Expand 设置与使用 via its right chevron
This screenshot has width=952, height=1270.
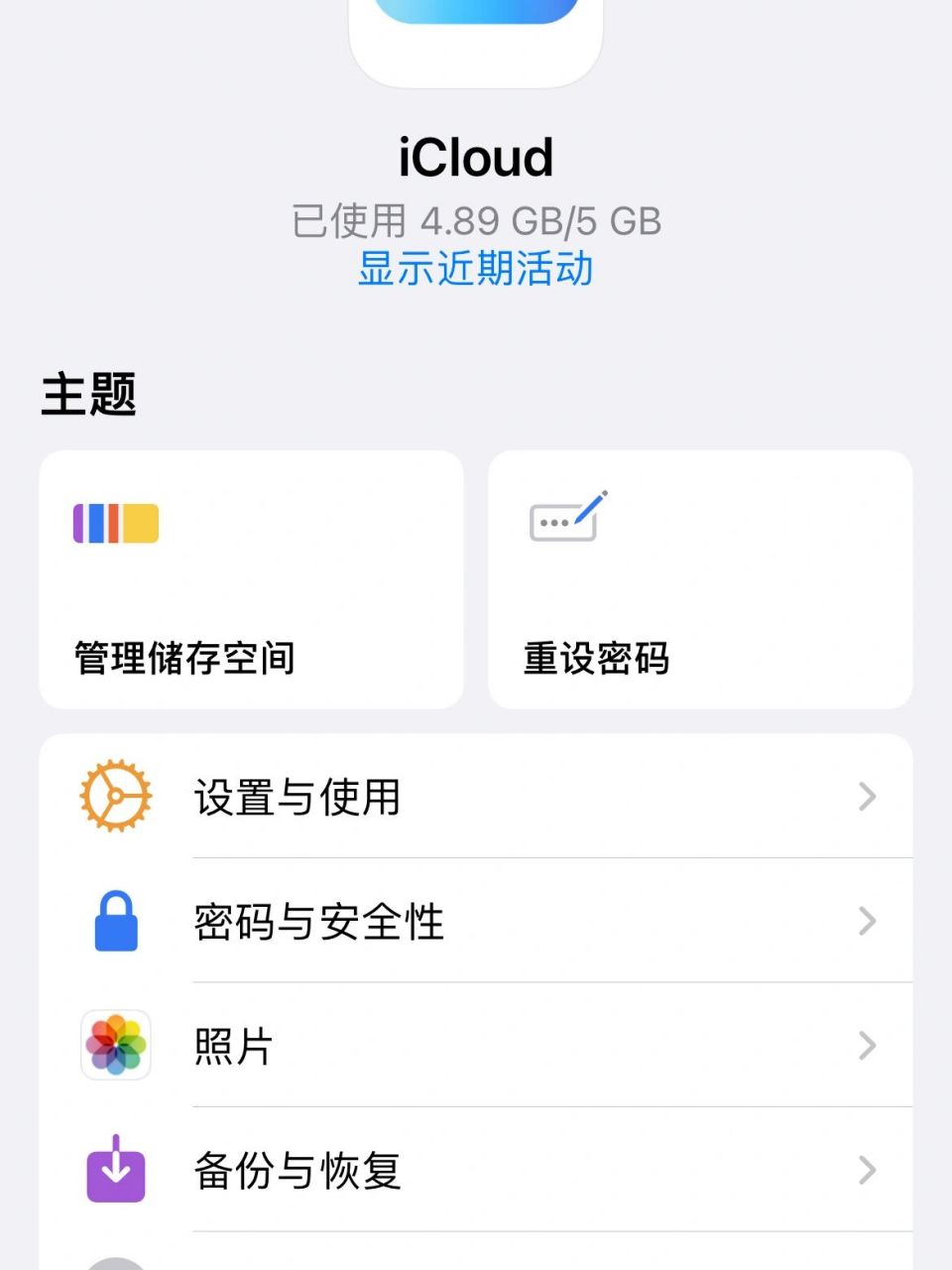point(868,795)
